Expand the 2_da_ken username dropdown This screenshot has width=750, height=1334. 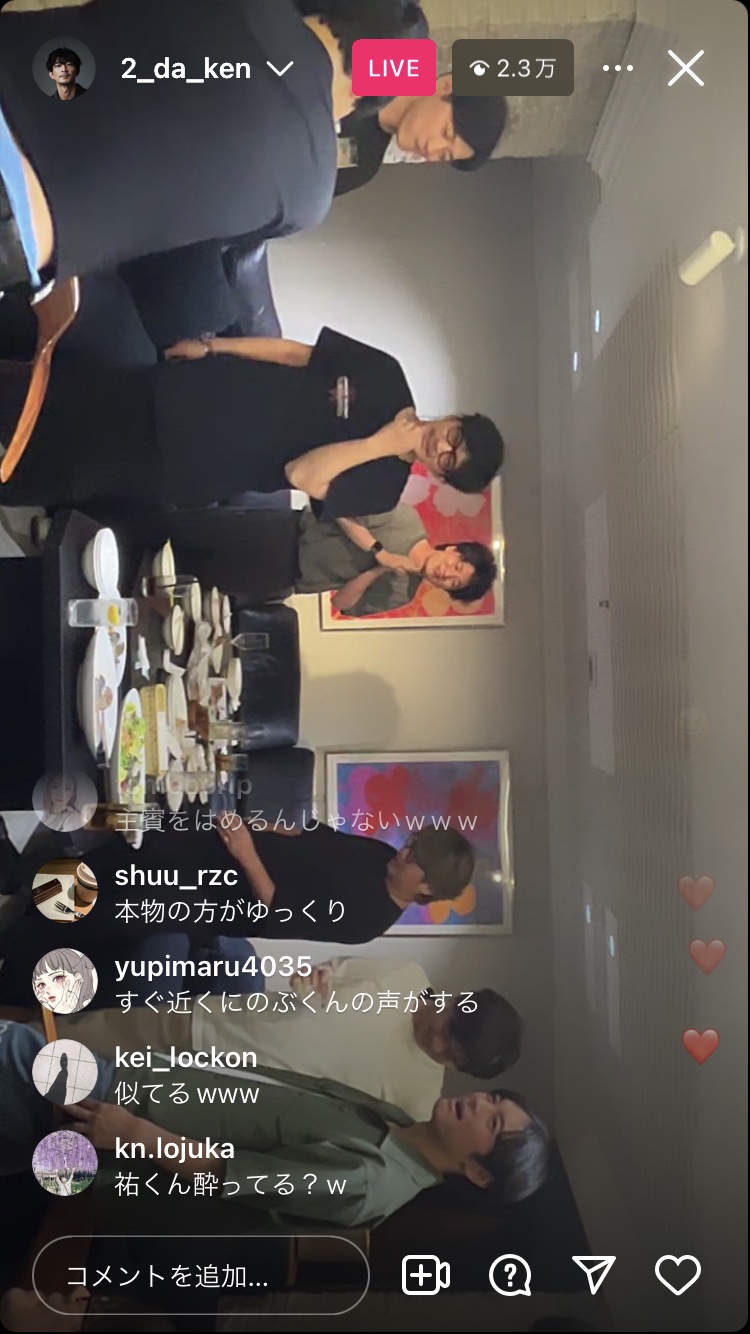coord(279,68)
